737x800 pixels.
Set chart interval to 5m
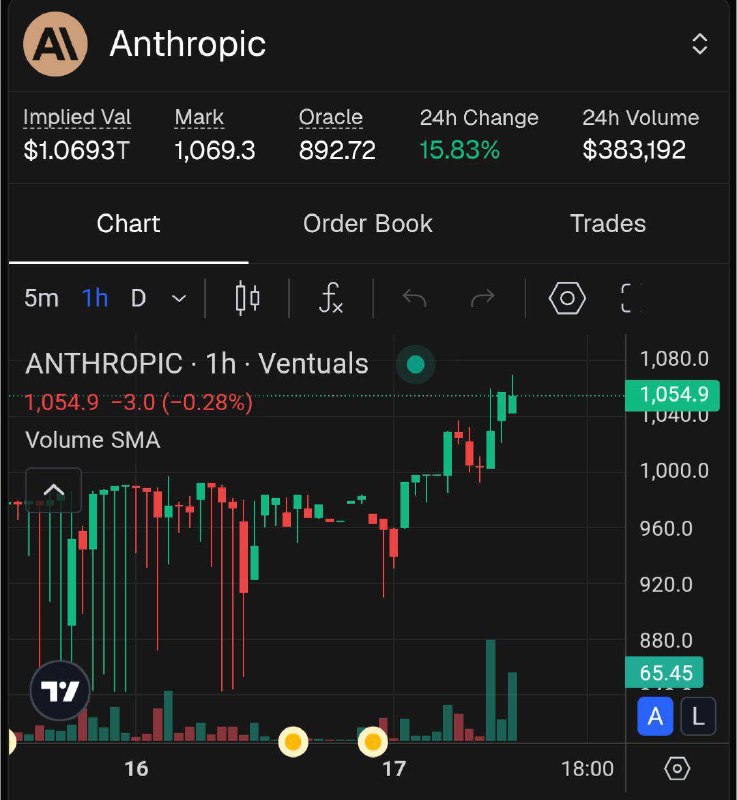(x=41, y=298)
